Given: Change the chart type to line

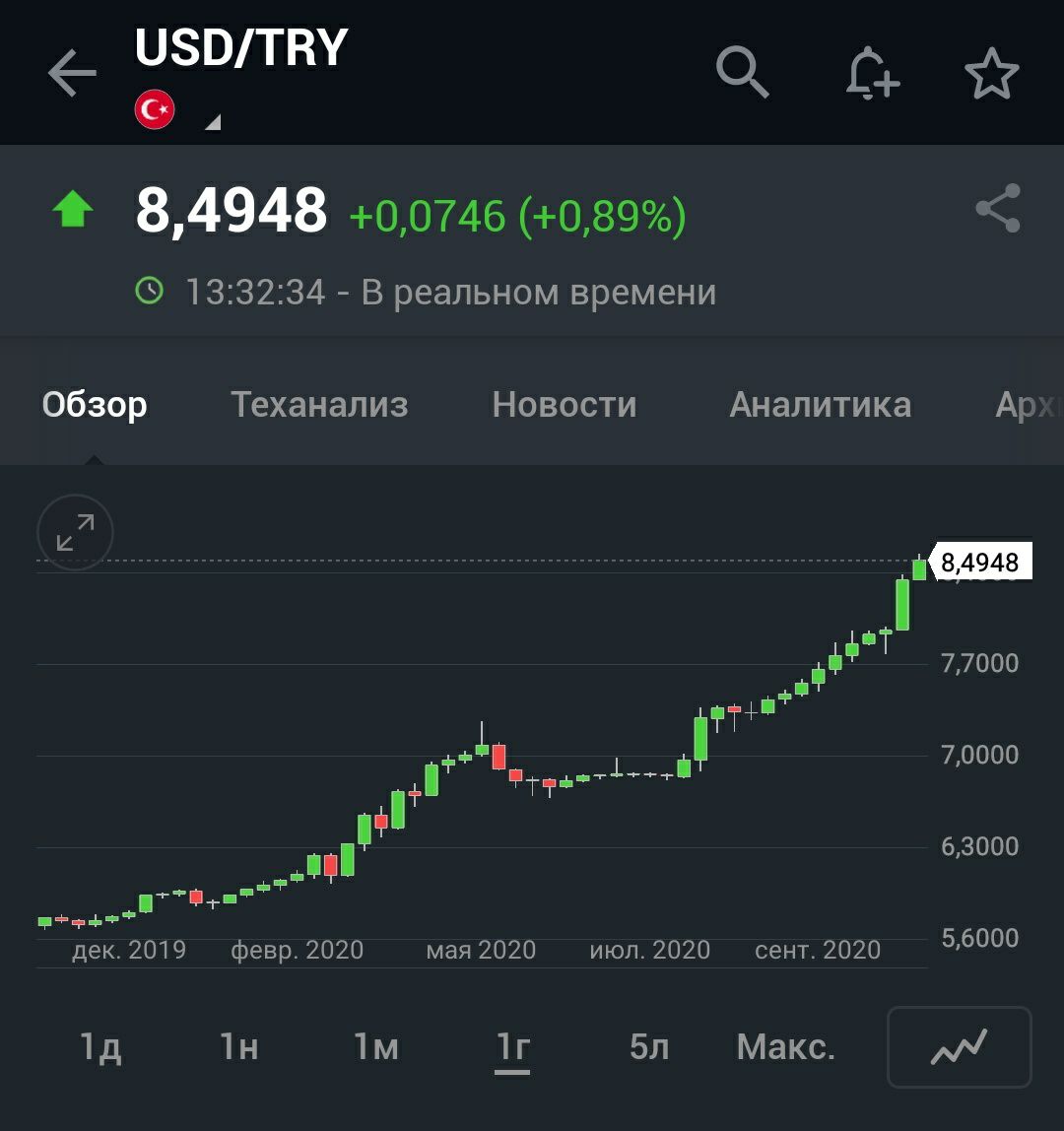Looking at the screenshot, I should click(x=959, y=1046).
